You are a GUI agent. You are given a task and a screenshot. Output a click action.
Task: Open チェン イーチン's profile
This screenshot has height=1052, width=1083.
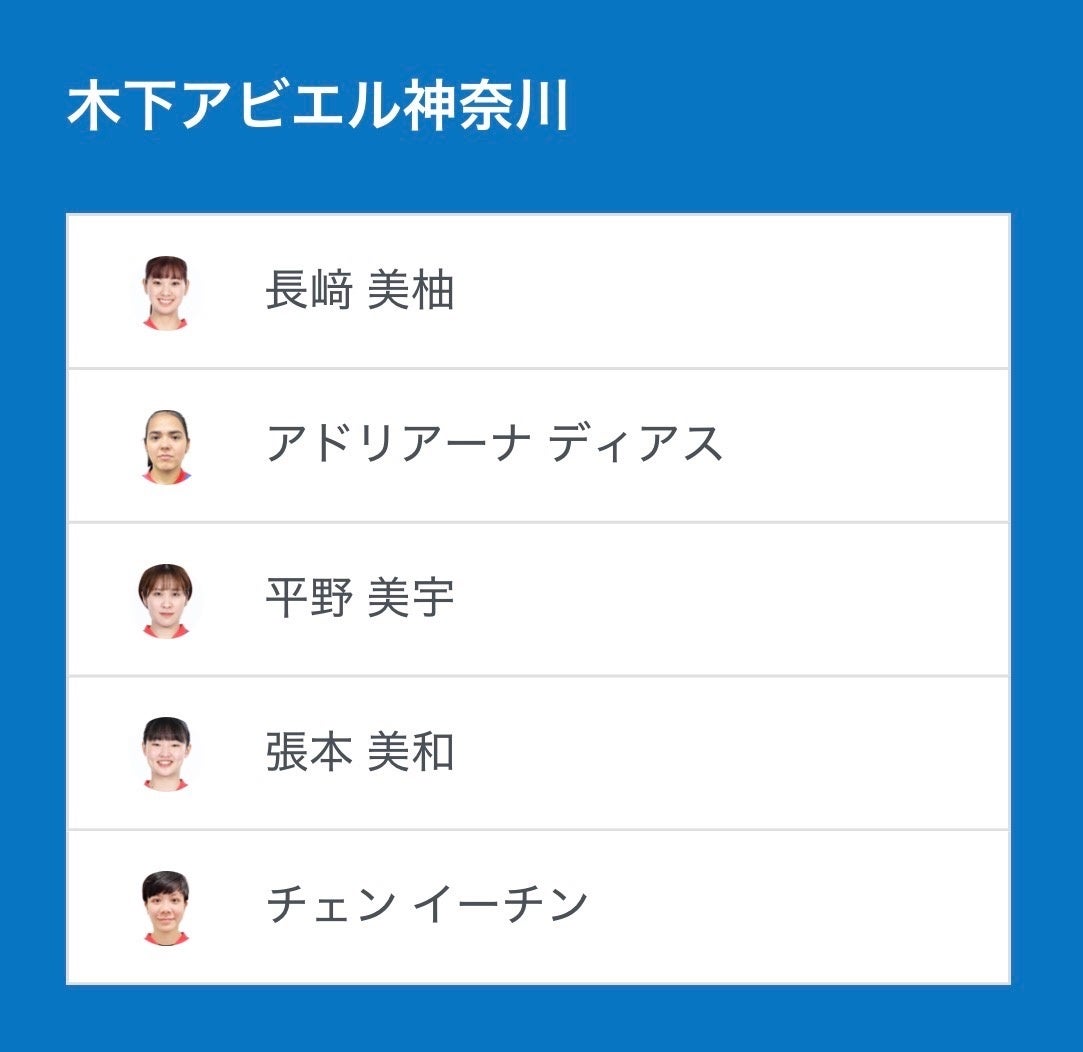pos(426,906)
